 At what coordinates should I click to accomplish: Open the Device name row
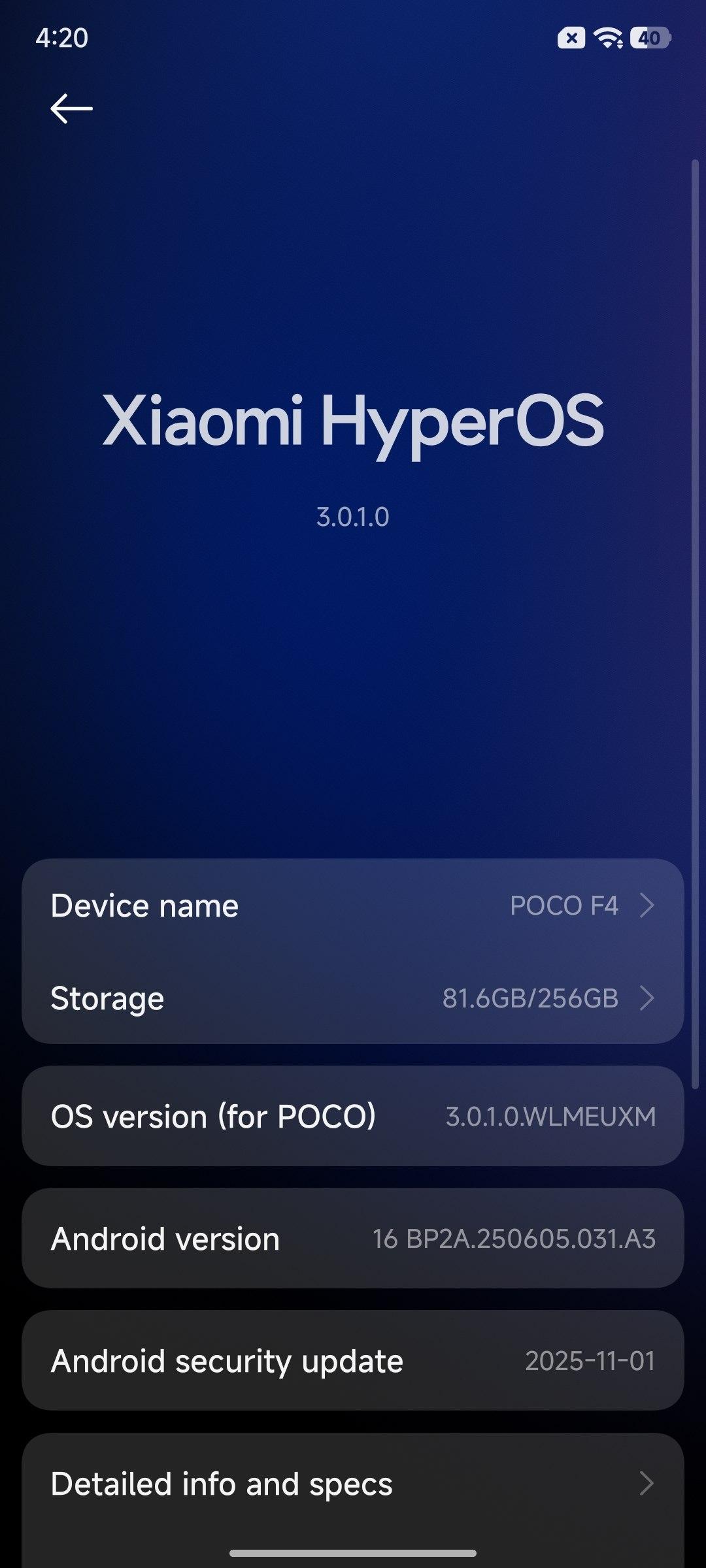(x=353, y=906)
